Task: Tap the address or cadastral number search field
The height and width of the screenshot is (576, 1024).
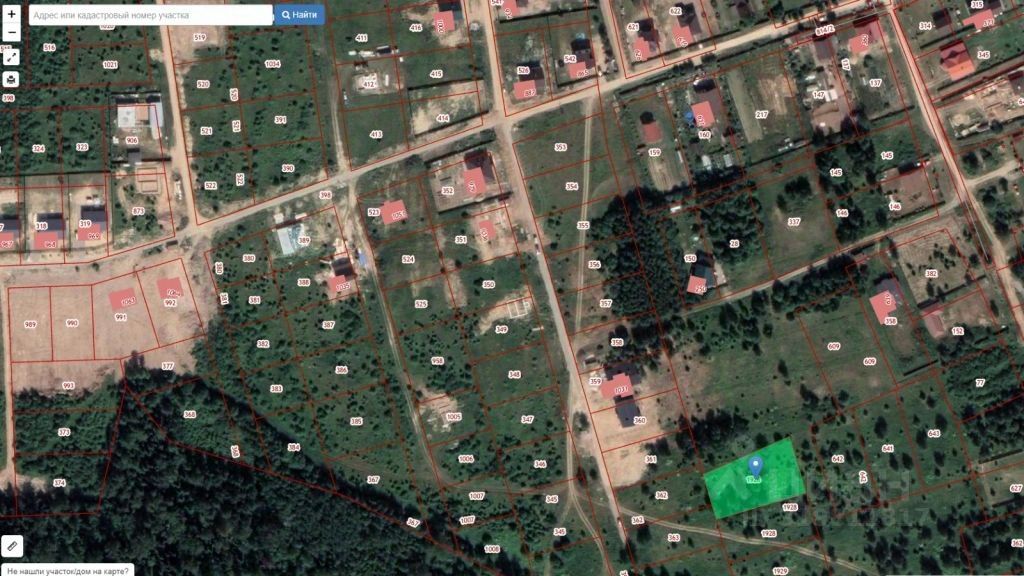Action: (150, 15)
